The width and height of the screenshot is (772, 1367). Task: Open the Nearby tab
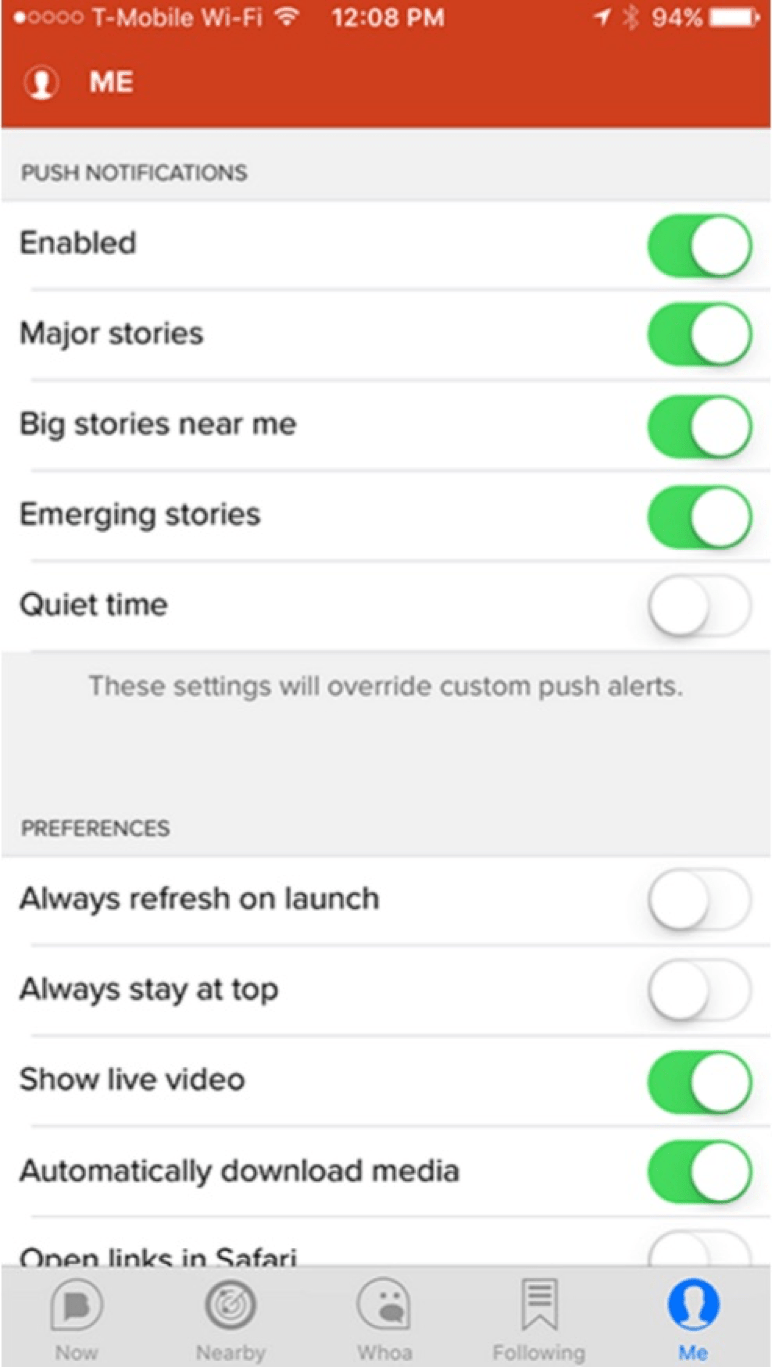[x=231, y=1319]
